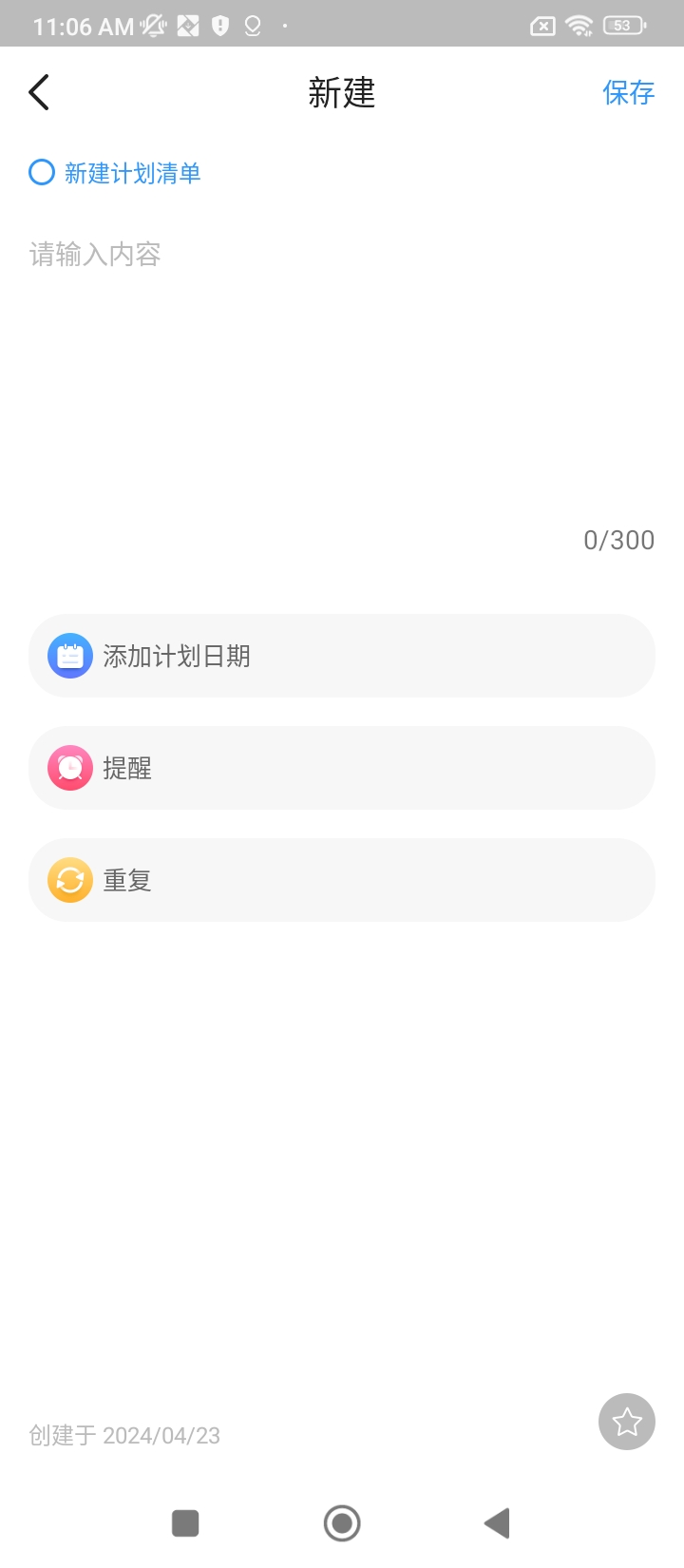Check the 新建计划清单 circle
The height and width of the screenshot is (1568, 684).
(x=42, y=173)
